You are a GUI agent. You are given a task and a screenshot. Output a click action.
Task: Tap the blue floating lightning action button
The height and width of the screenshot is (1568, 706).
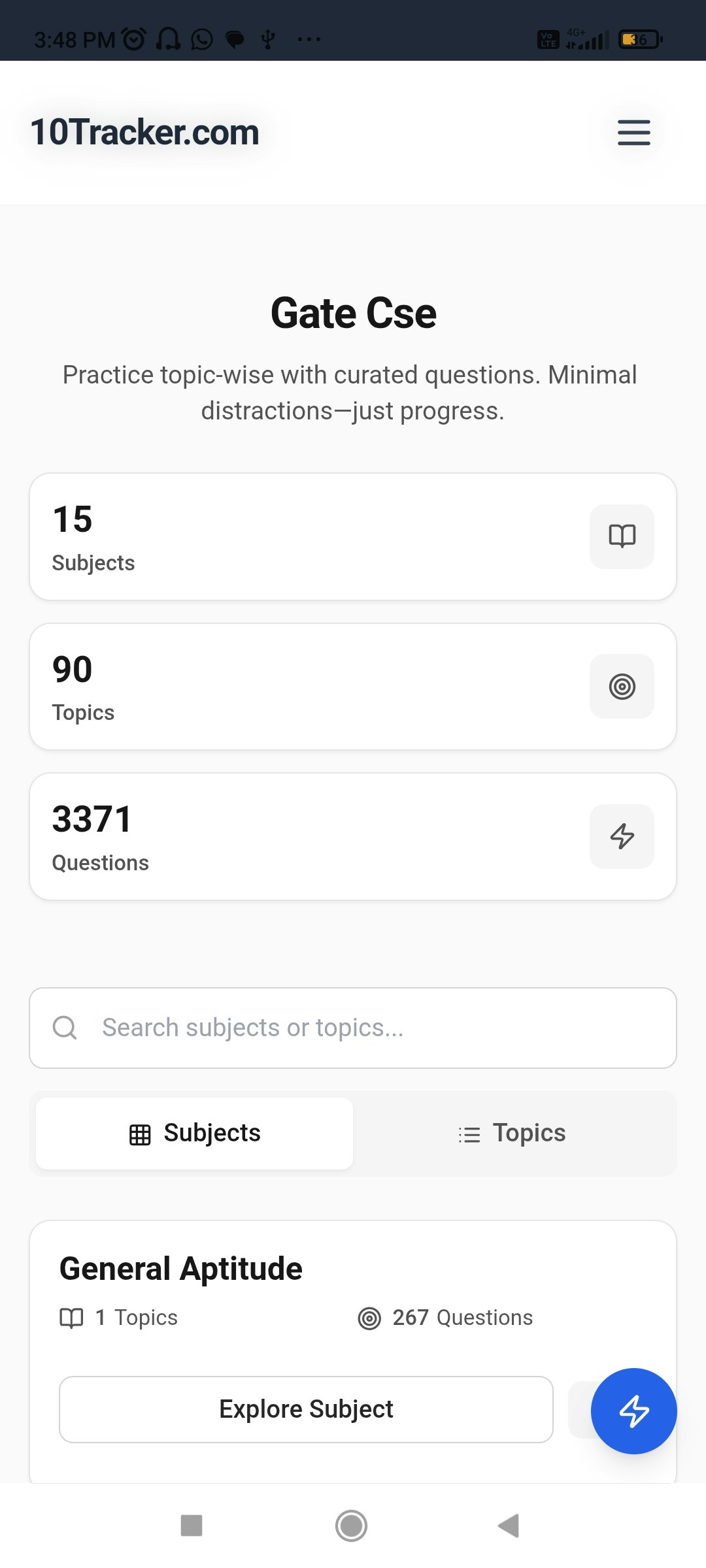pyautogui.click(x=631, y=1411)
